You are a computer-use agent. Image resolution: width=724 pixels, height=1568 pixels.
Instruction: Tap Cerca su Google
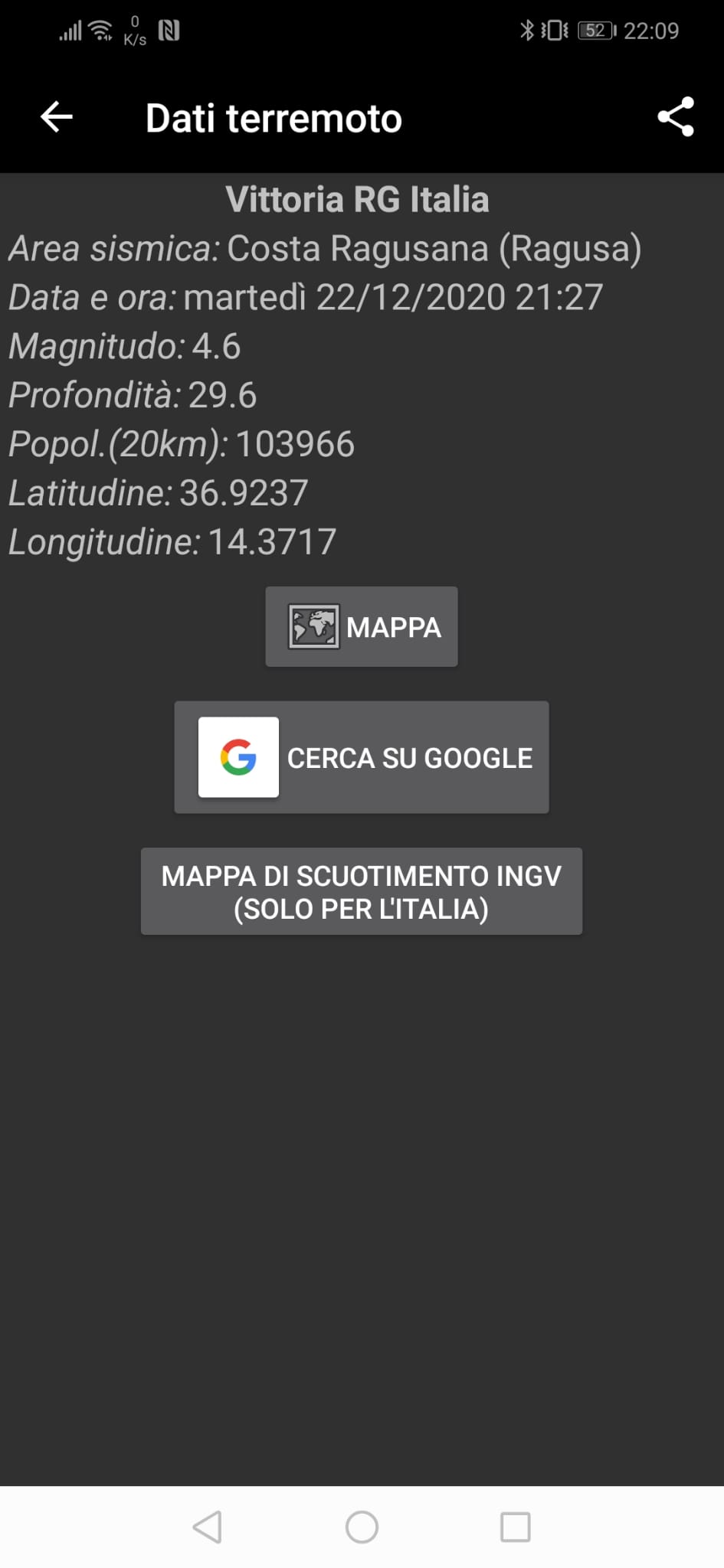click(x=362, y=757)
